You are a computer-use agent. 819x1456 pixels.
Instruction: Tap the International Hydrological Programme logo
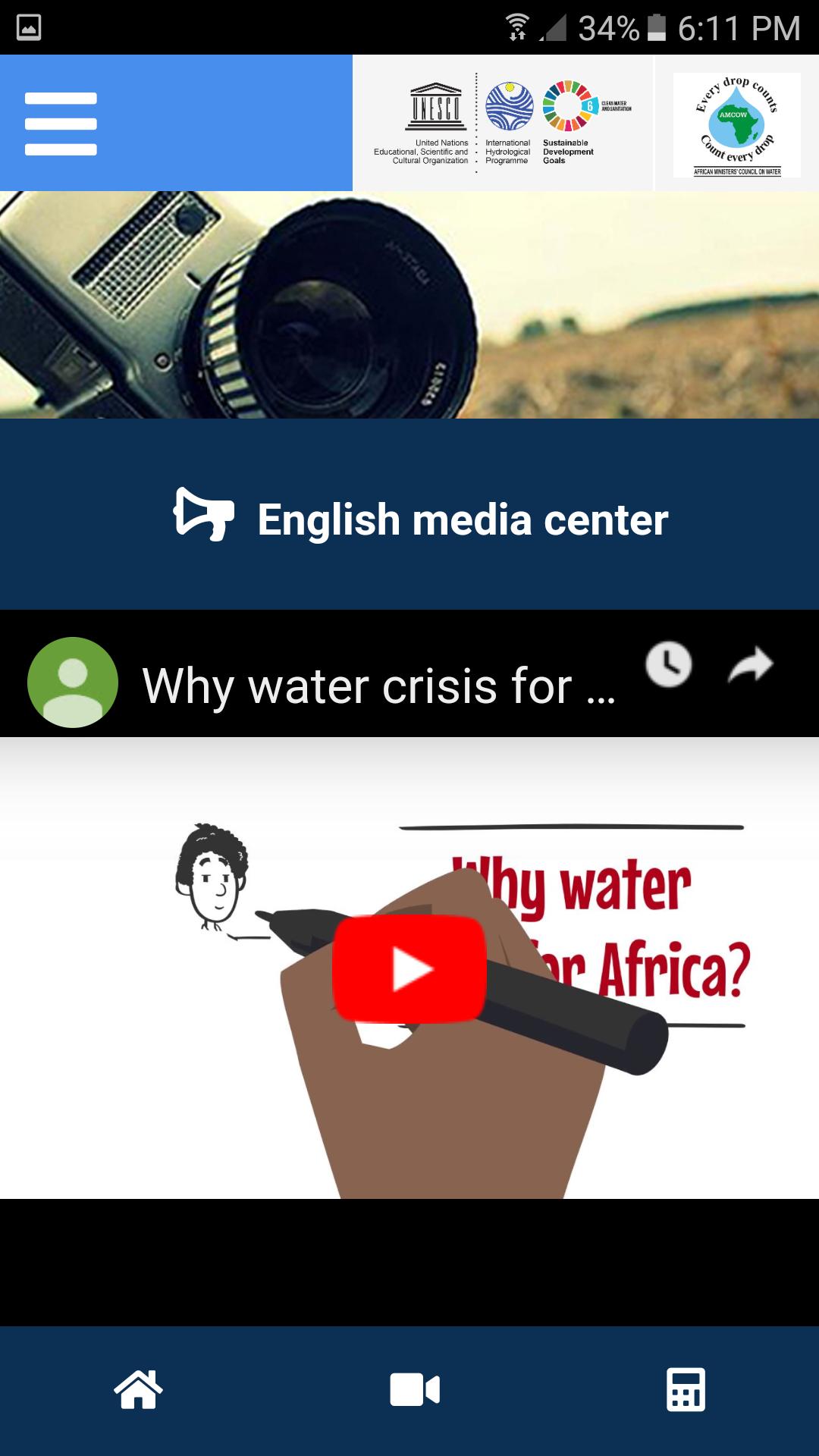[x=509, y=106]
